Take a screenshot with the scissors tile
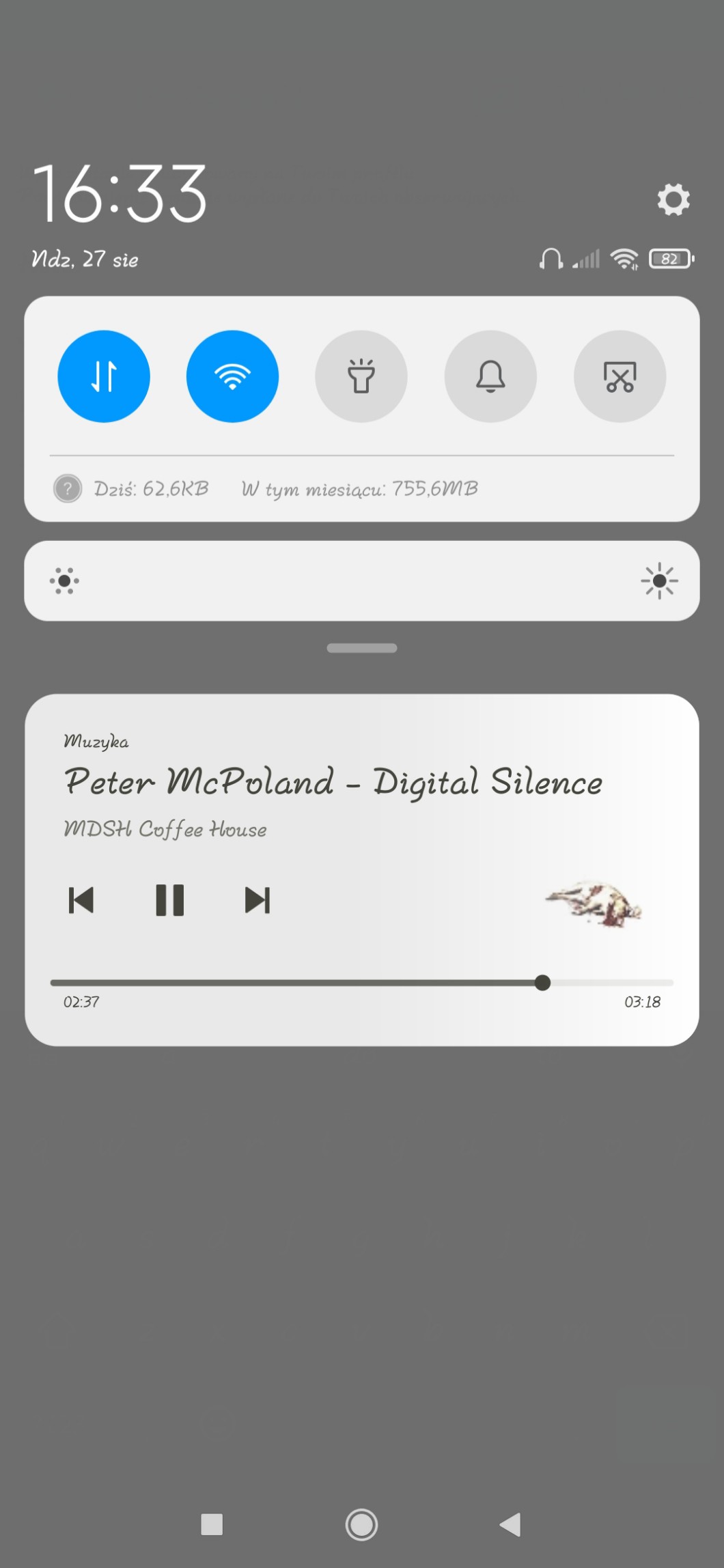This screenshot has height=1568, width=724. click(619, 376)
